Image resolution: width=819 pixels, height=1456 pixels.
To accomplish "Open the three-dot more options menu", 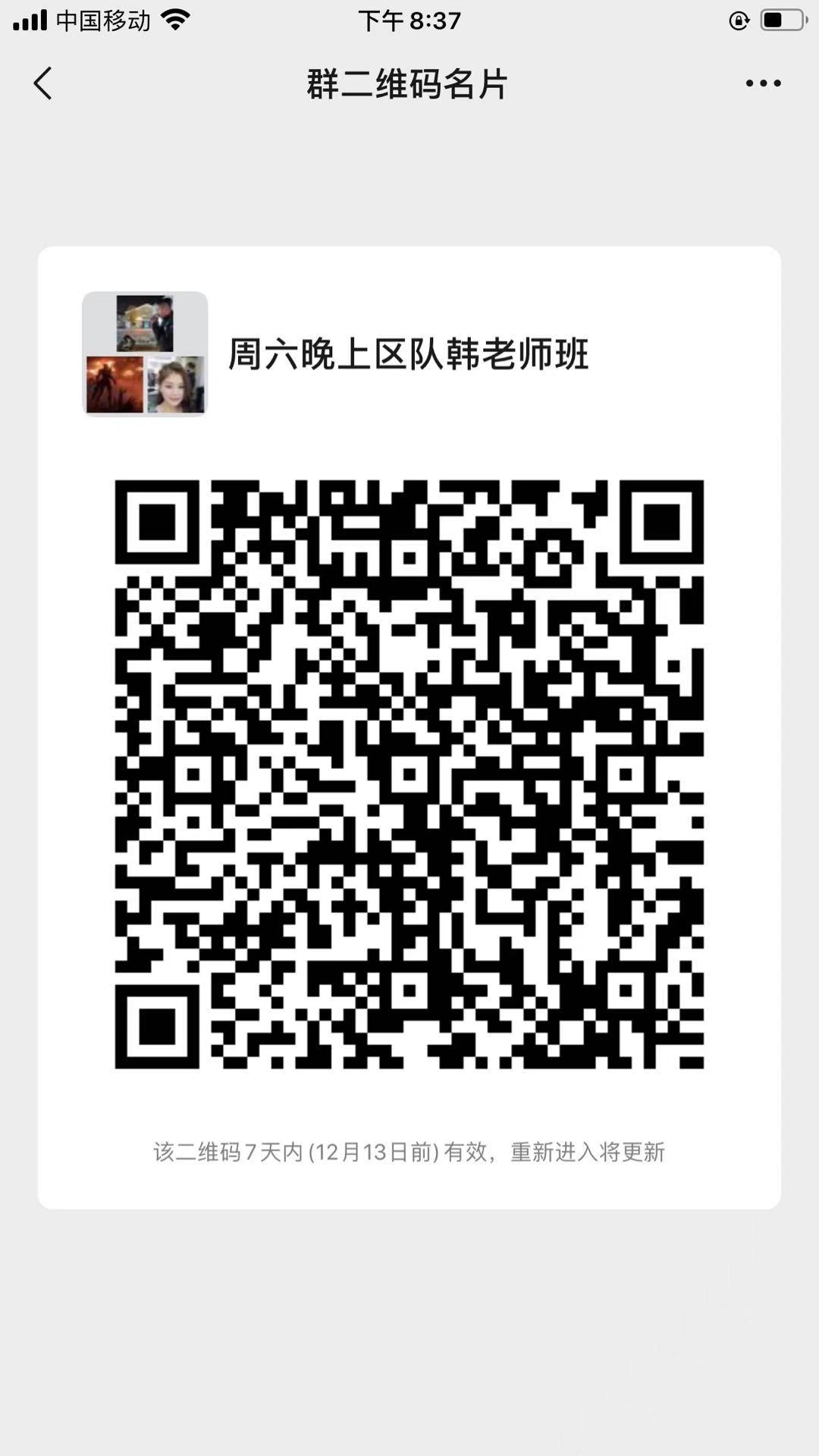I will coord(763,83).
